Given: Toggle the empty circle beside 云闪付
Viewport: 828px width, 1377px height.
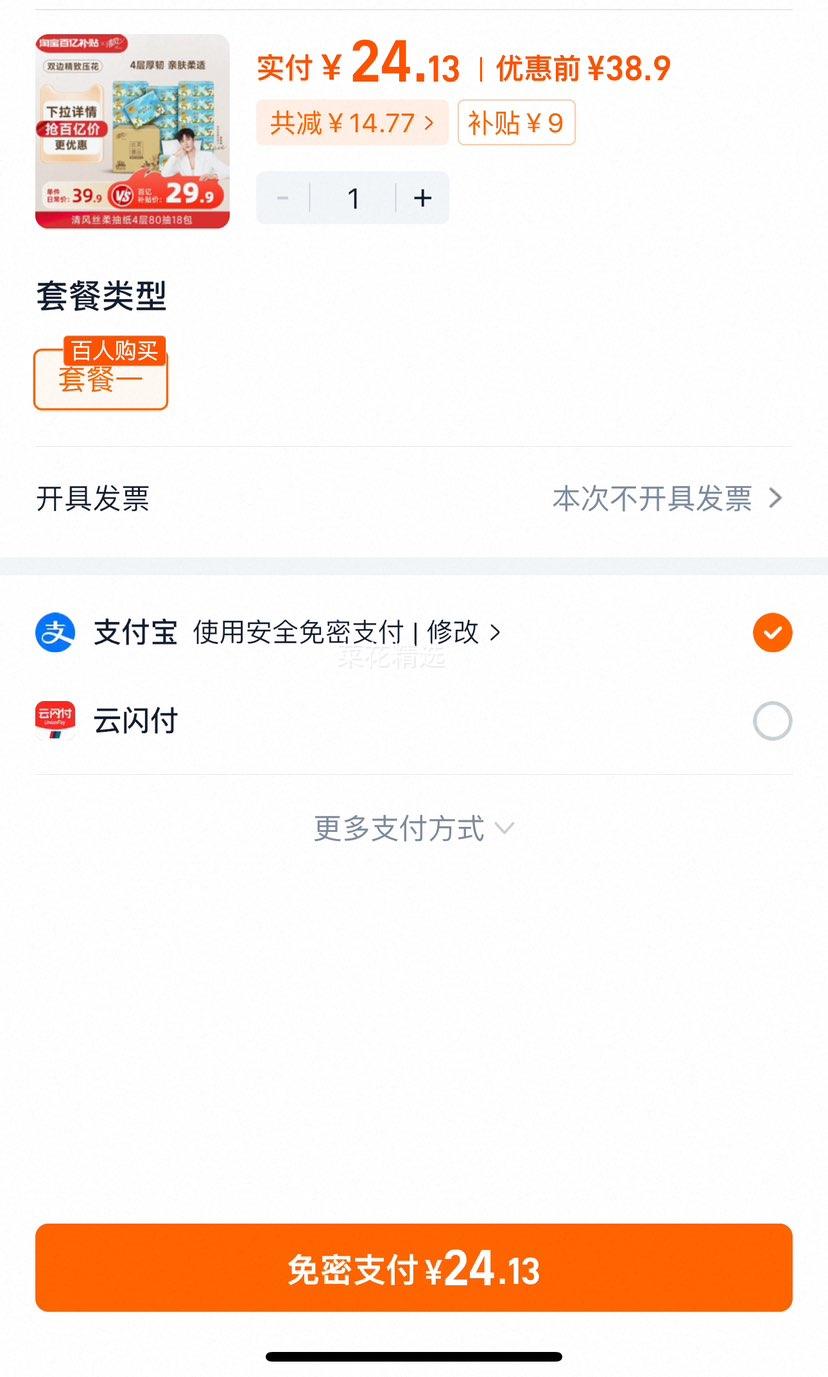Looking at the screenshot, I should [x=772, y=721].
